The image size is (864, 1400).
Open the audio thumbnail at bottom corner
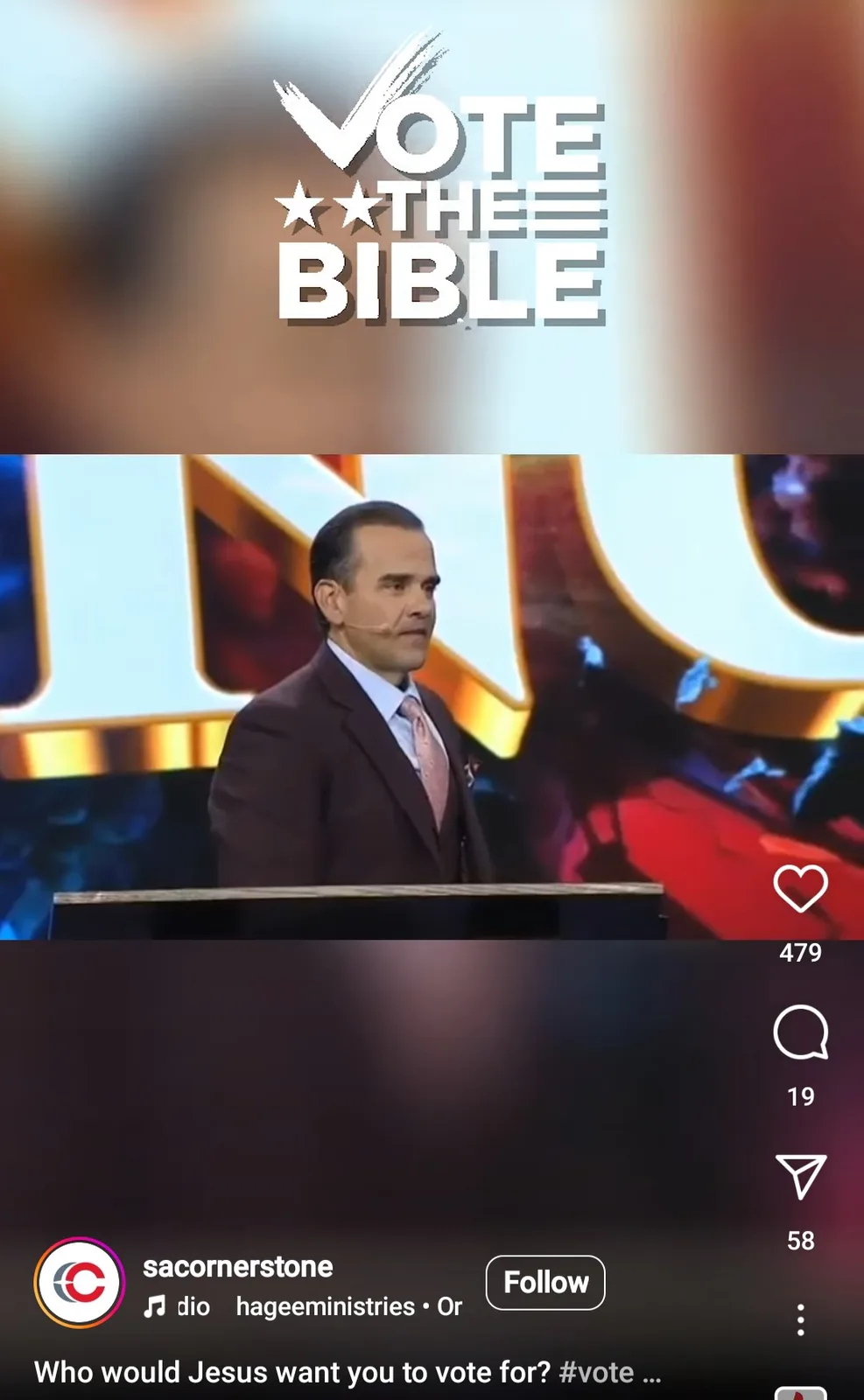coord(800,1393)
